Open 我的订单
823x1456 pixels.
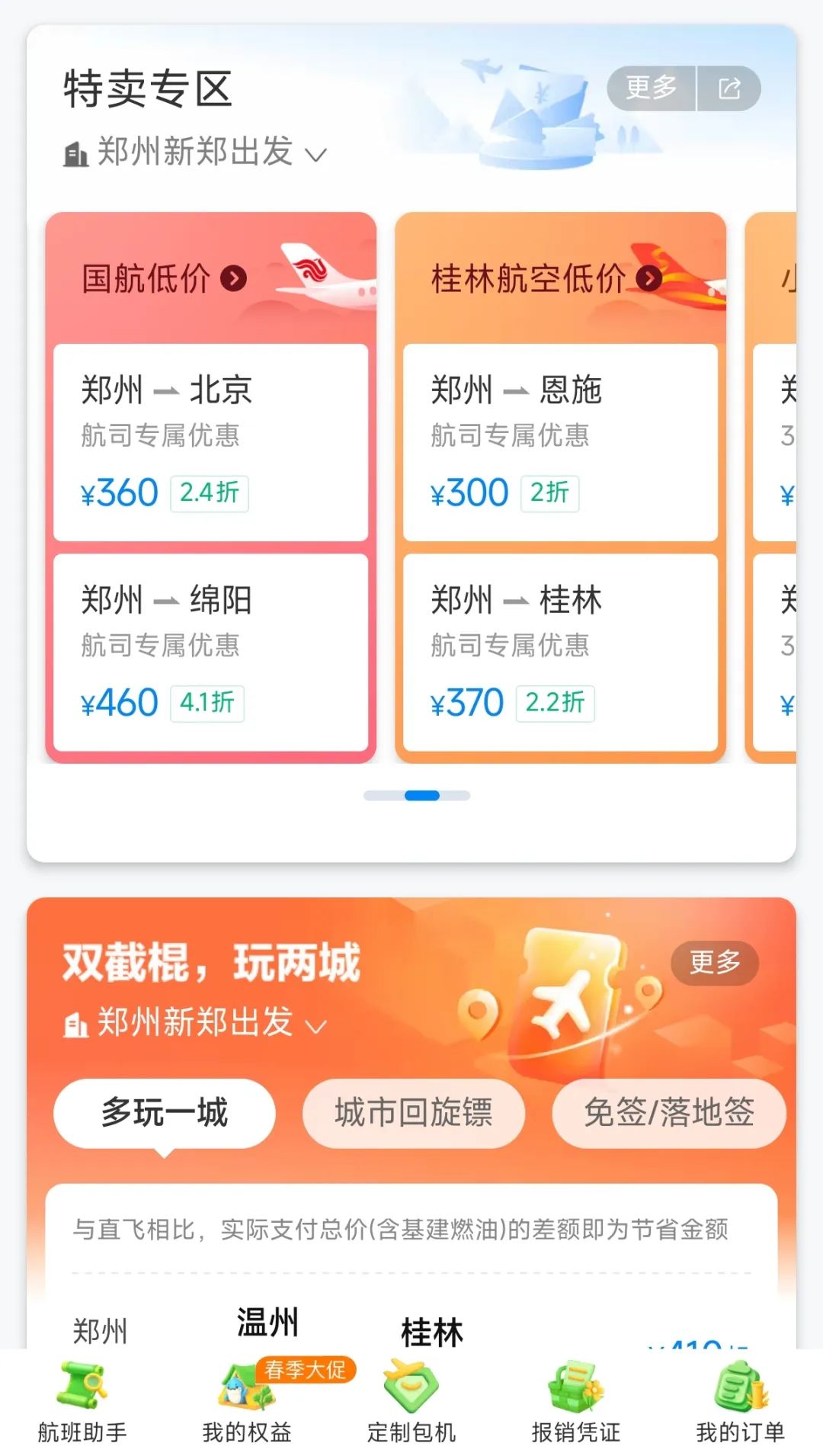click(x=741, y=1403)
